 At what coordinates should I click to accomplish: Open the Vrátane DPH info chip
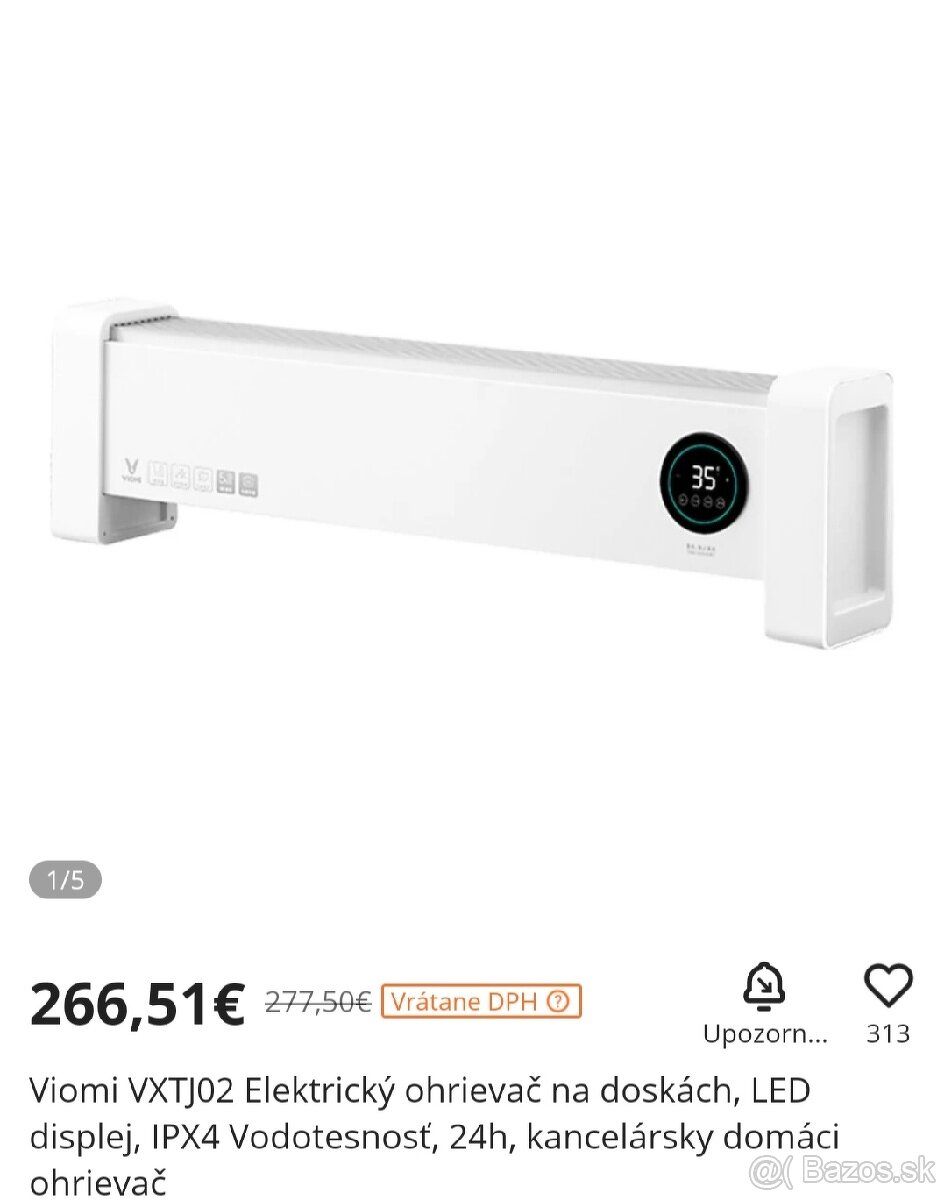[x=481, y=1001]
